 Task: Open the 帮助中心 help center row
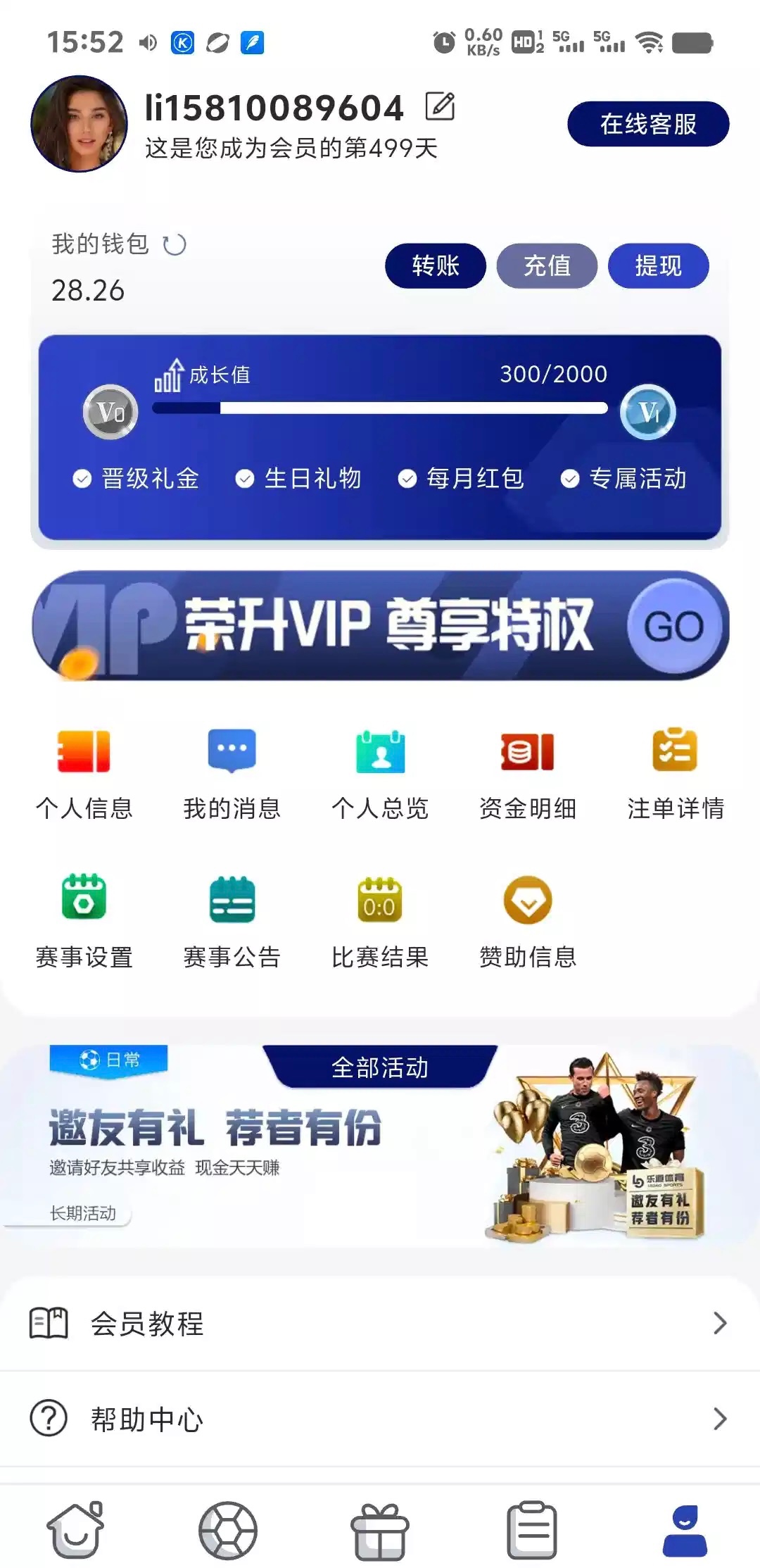(380, 1419)
